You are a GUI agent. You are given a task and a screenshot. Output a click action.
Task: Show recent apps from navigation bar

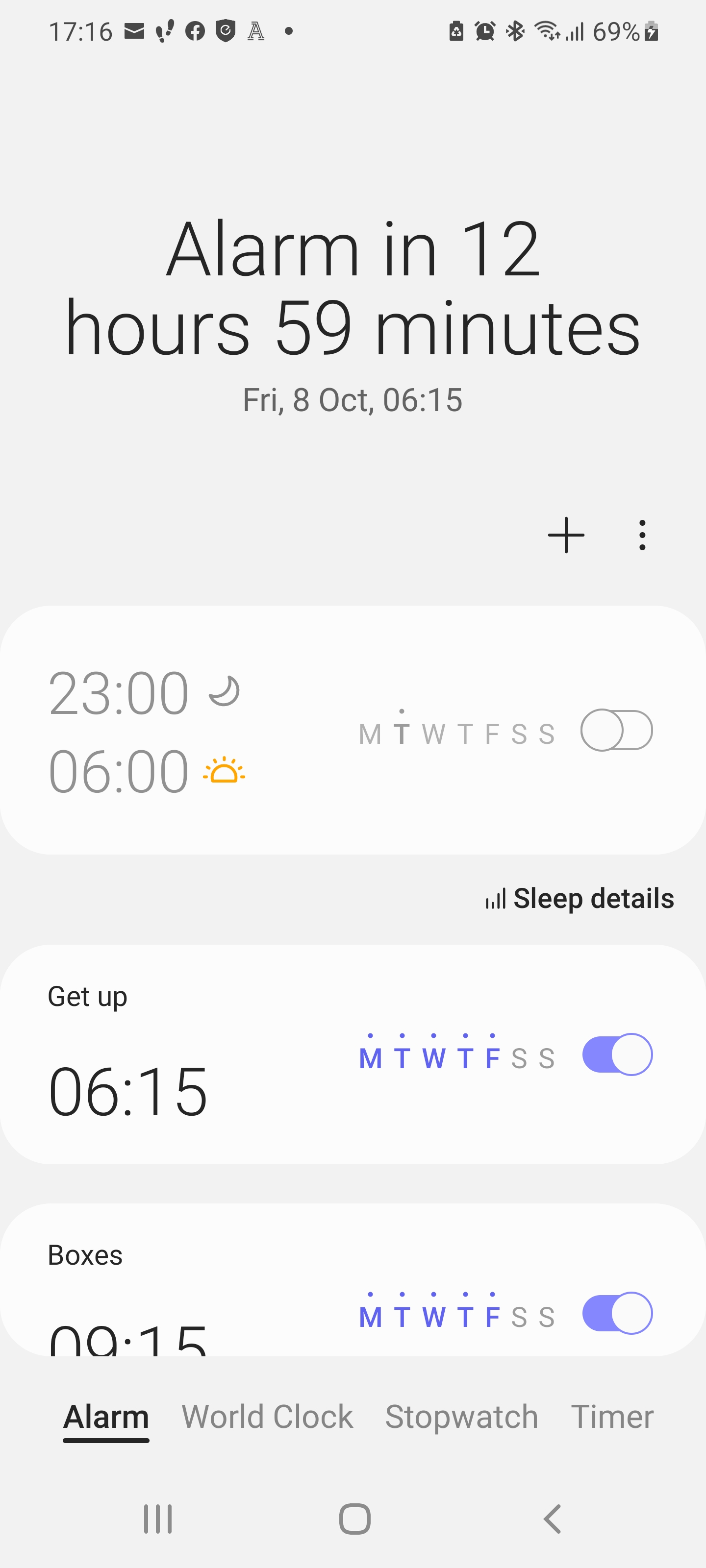point(158,1519)
